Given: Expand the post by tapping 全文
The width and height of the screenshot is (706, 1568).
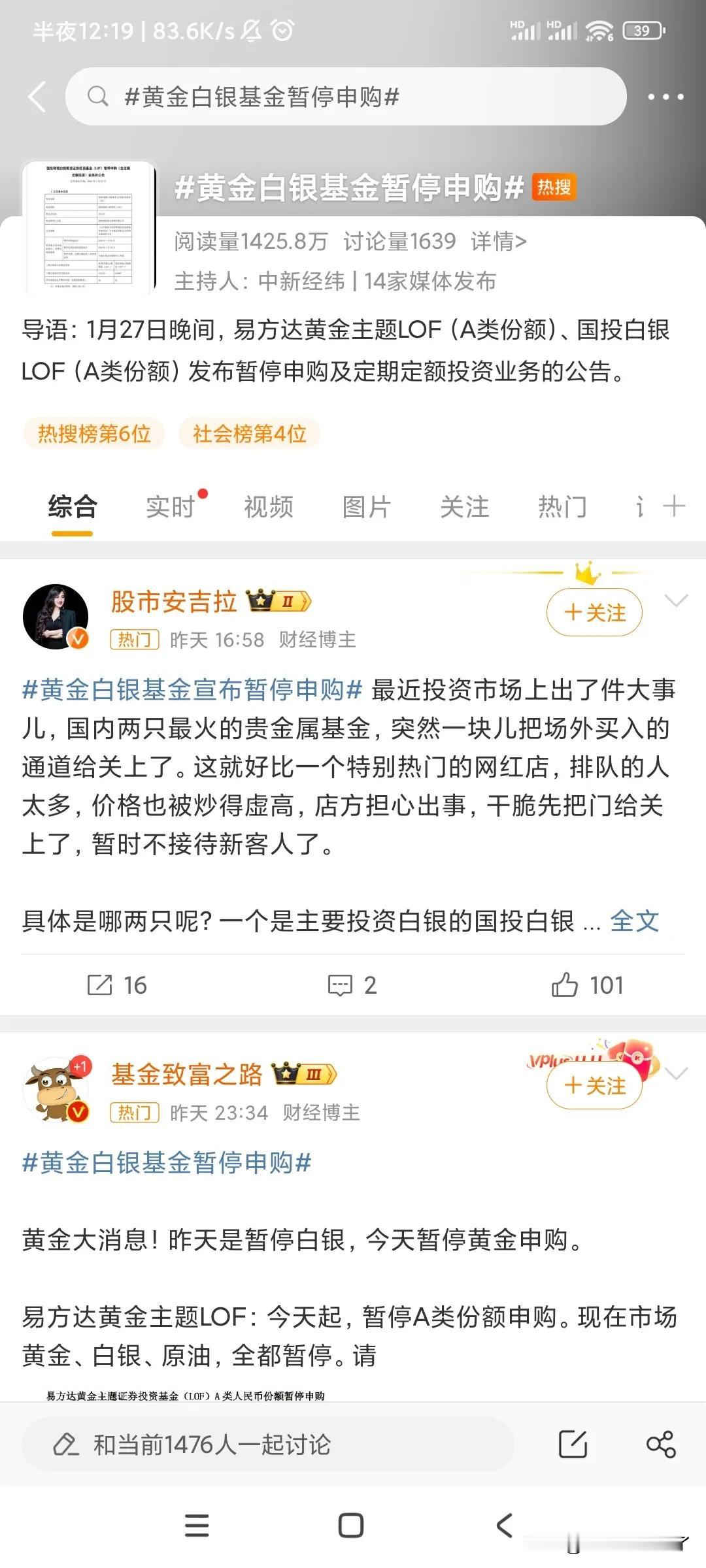Looking at the screenshot, I should [x=634, y=921].
